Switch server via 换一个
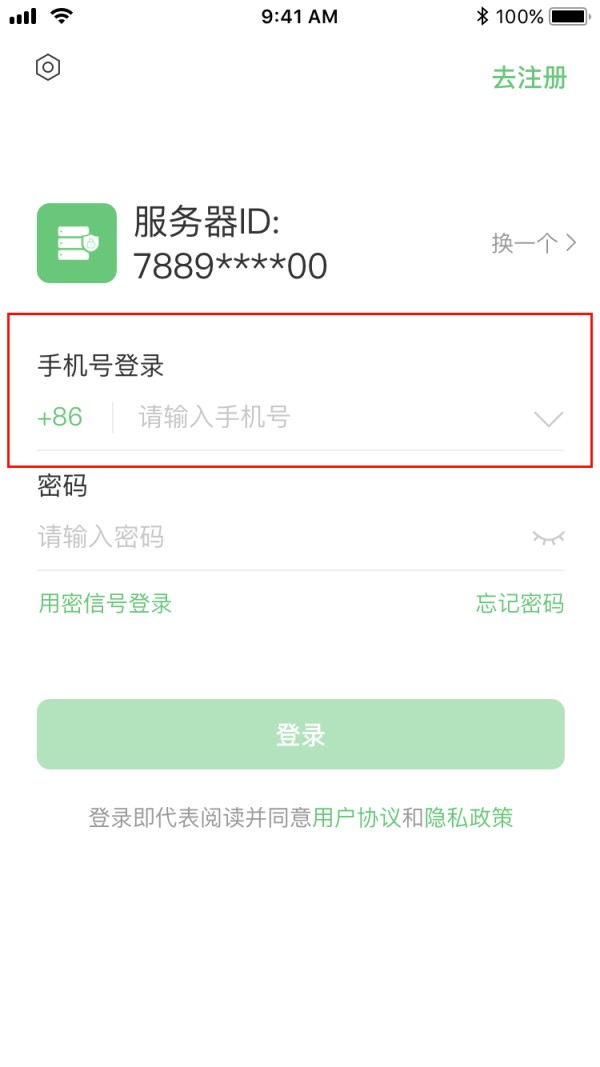 [534, 243]
